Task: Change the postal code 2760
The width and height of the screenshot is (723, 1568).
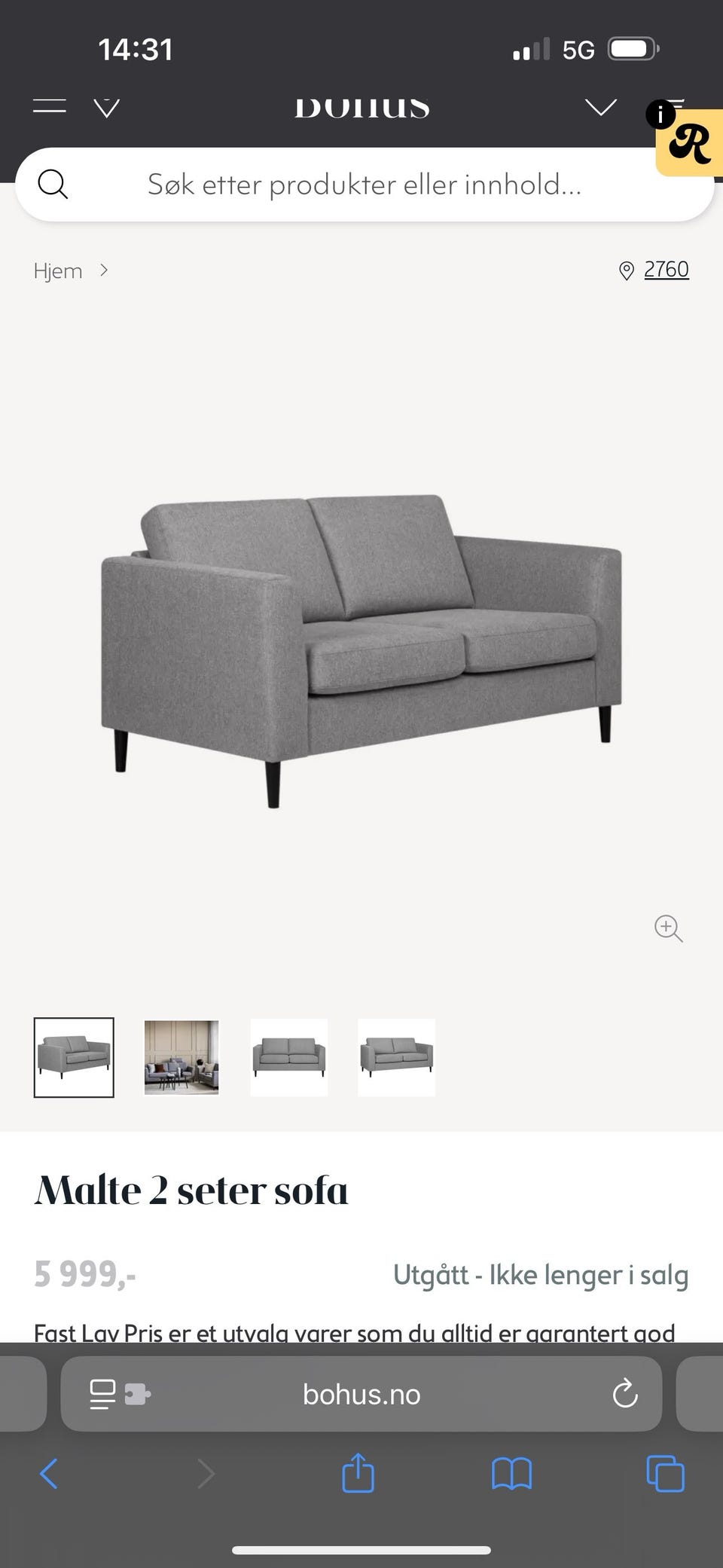Action: pyautogui.click(x=666, y=270)
